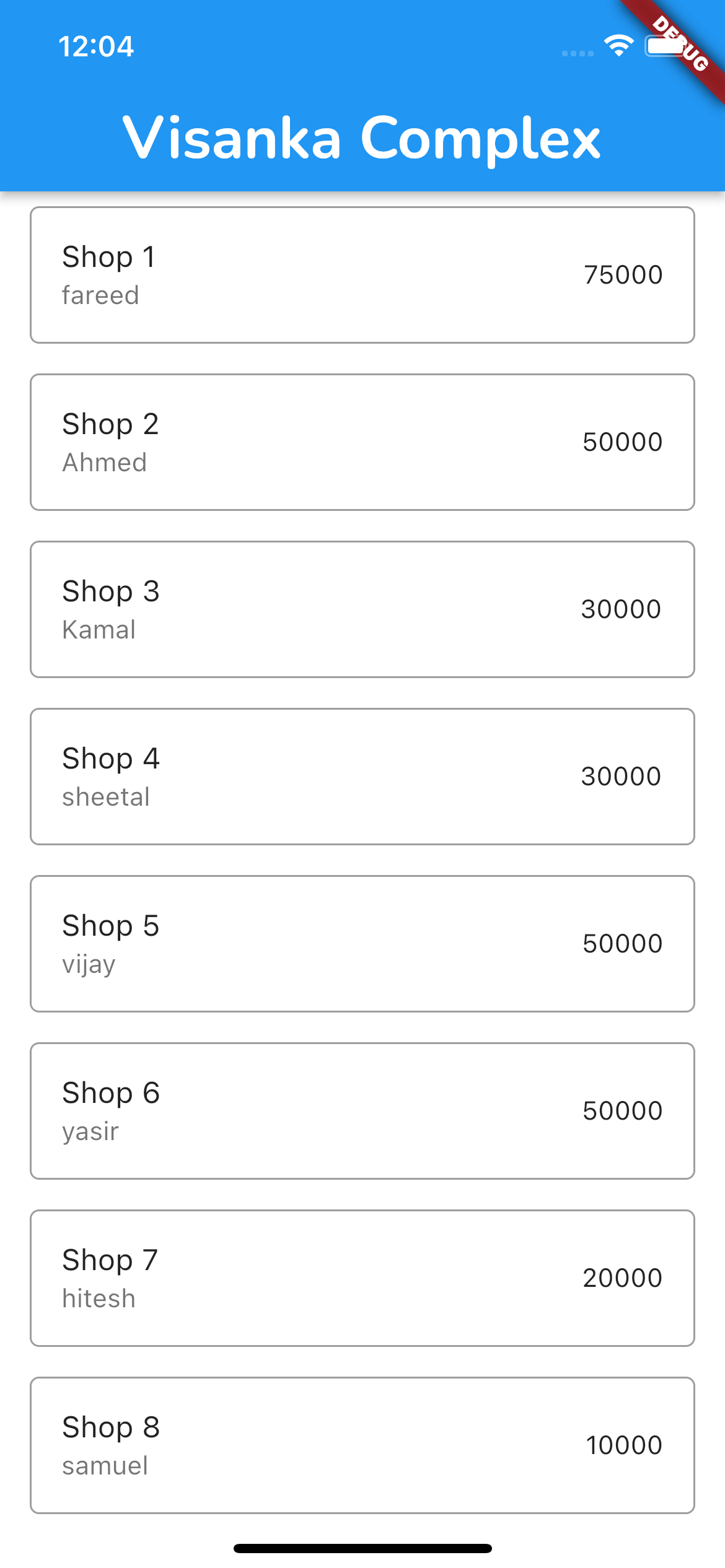The width and height of the screenshot is (725, 1568).
Task: Select the Shop 1 card for fareed
Action: (x=362, y=275)
